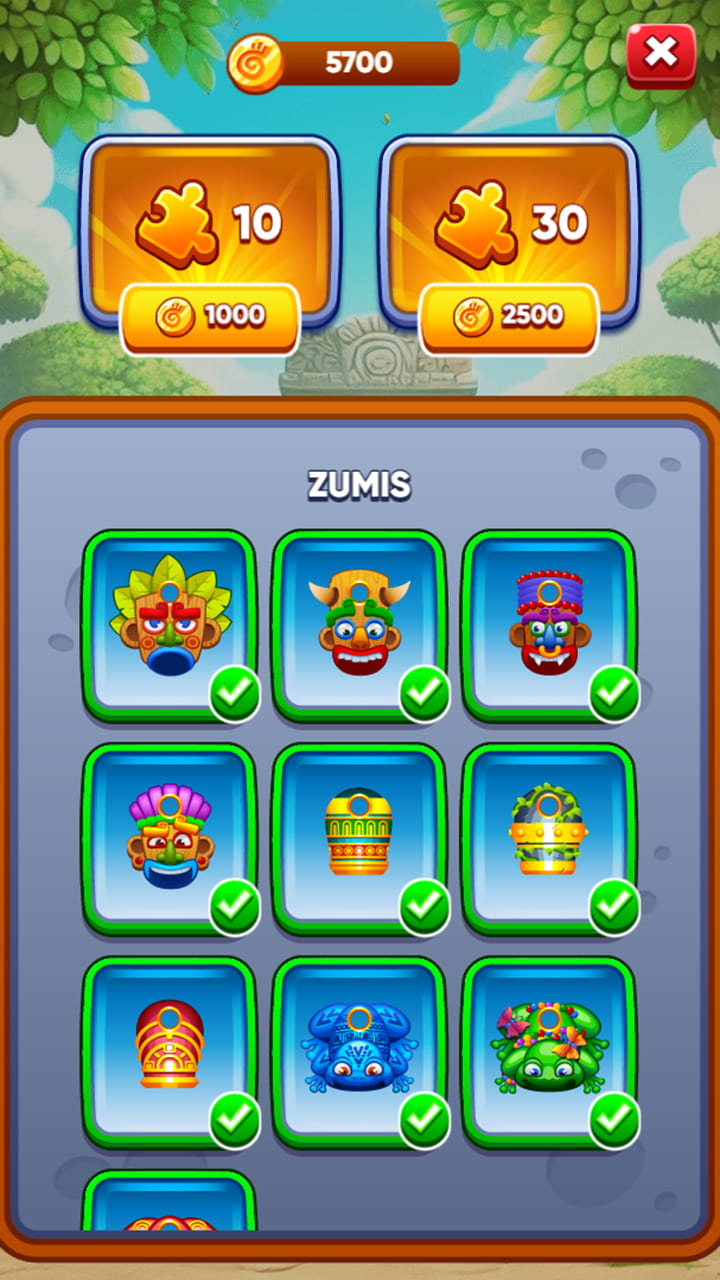Close the shop screen with red X
This screenshot has width=720, height=1280.
[x=661, y=54]
